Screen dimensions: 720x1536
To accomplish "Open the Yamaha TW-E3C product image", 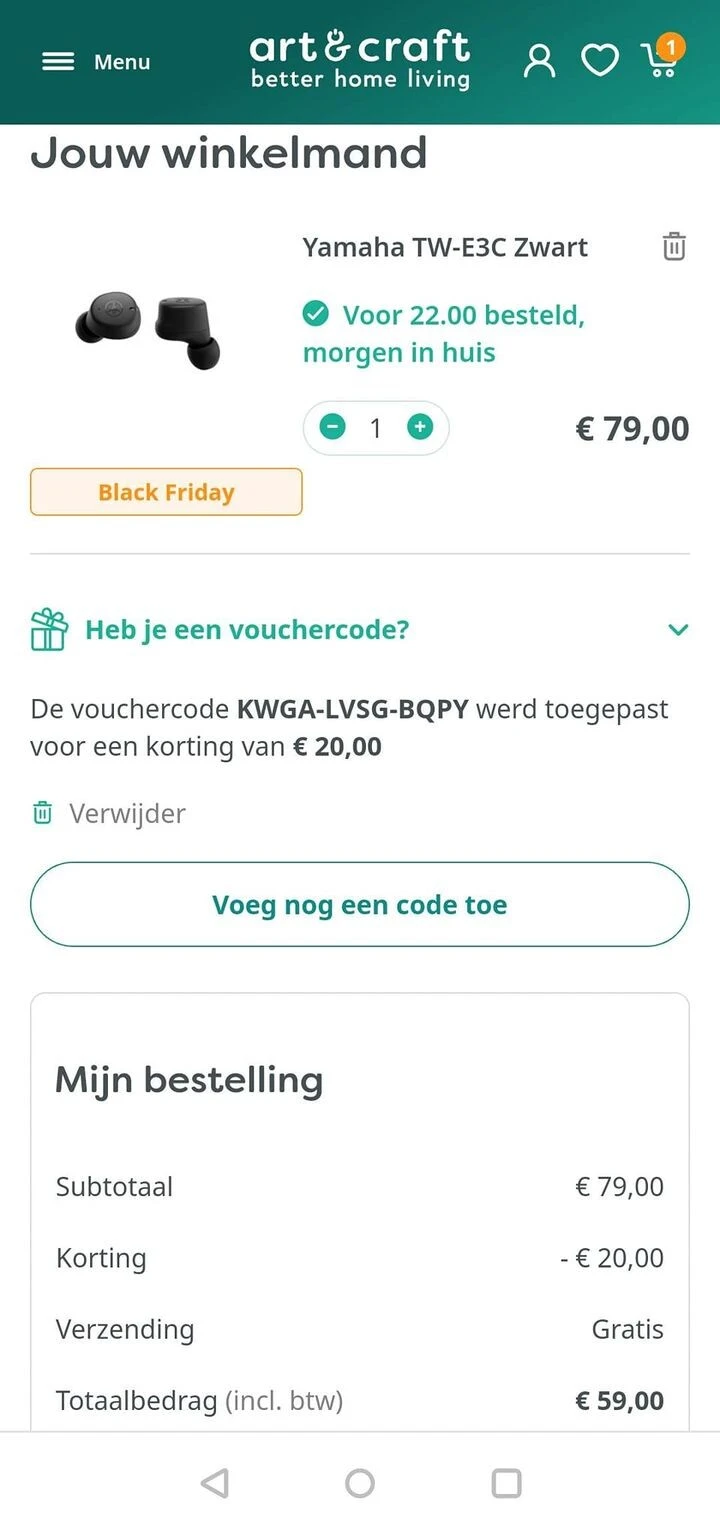I will (148, 330).
